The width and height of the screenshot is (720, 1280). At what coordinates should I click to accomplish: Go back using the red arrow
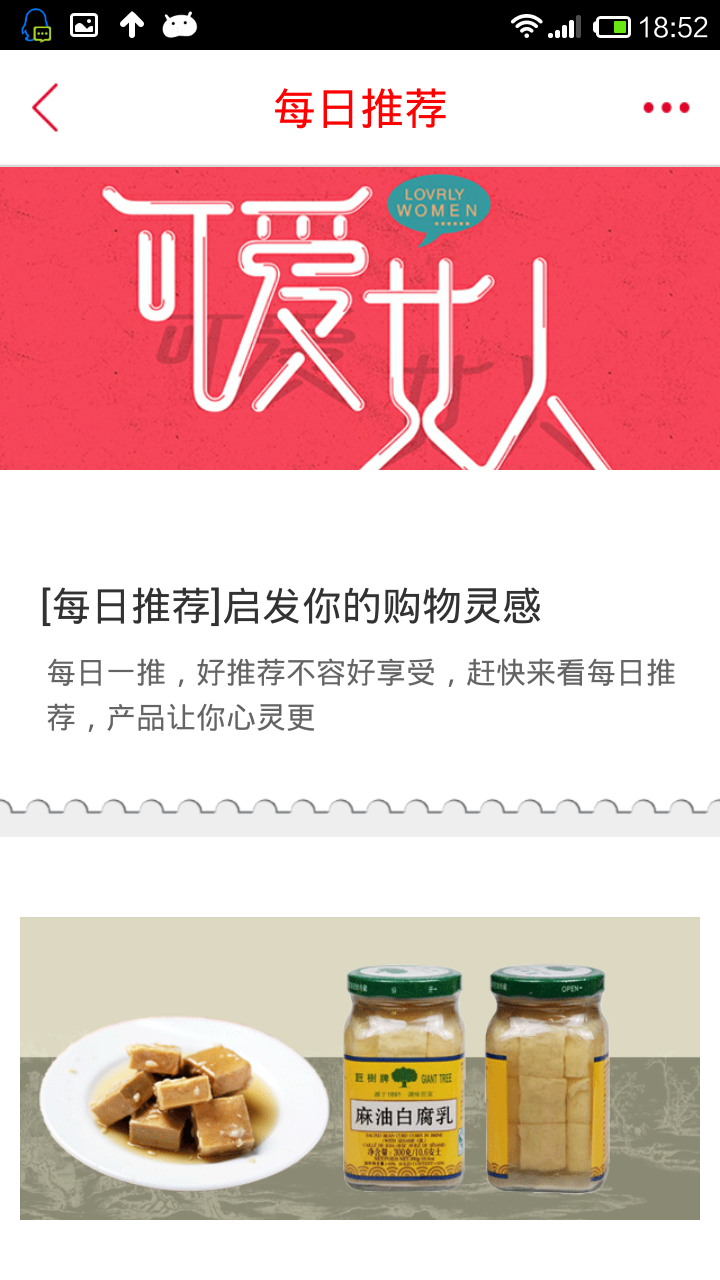click(45, 108)
